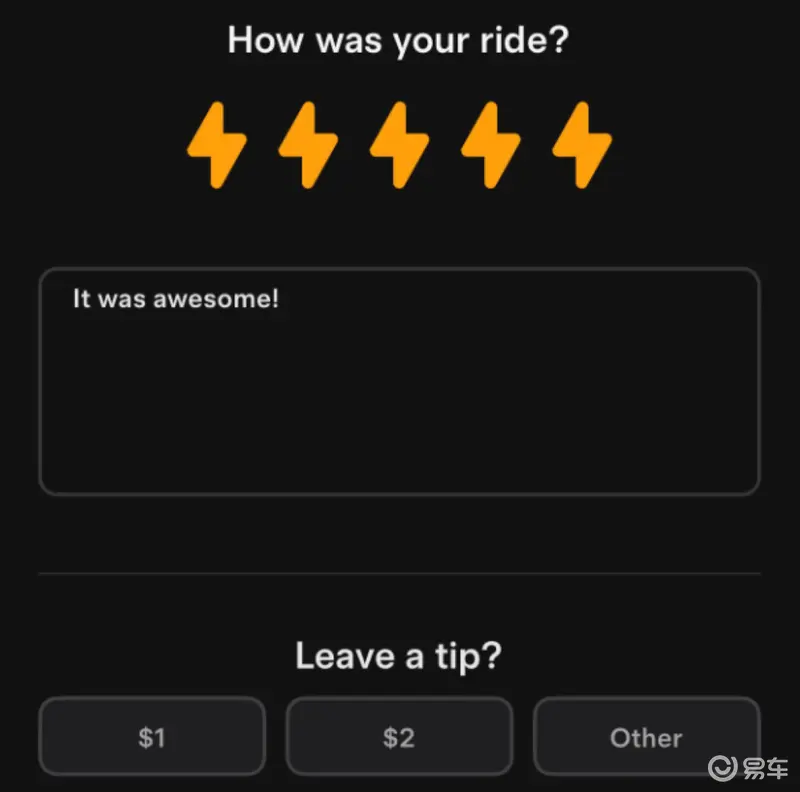
Task: Select the $2 tip option
Action: pyautogui.click(x=399, y=737)
